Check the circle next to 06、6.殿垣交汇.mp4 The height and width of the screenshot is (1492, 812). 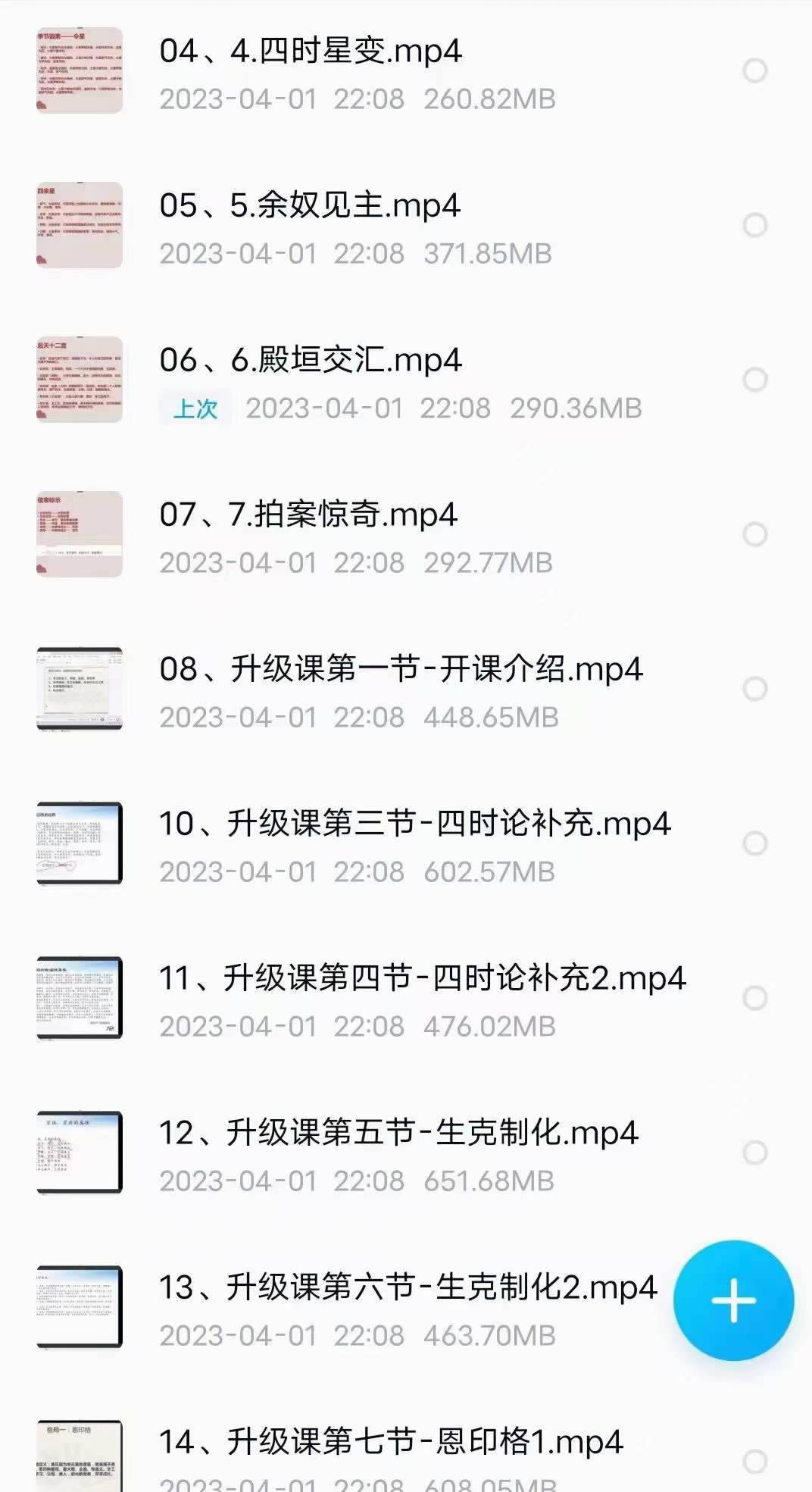point(754,379)
